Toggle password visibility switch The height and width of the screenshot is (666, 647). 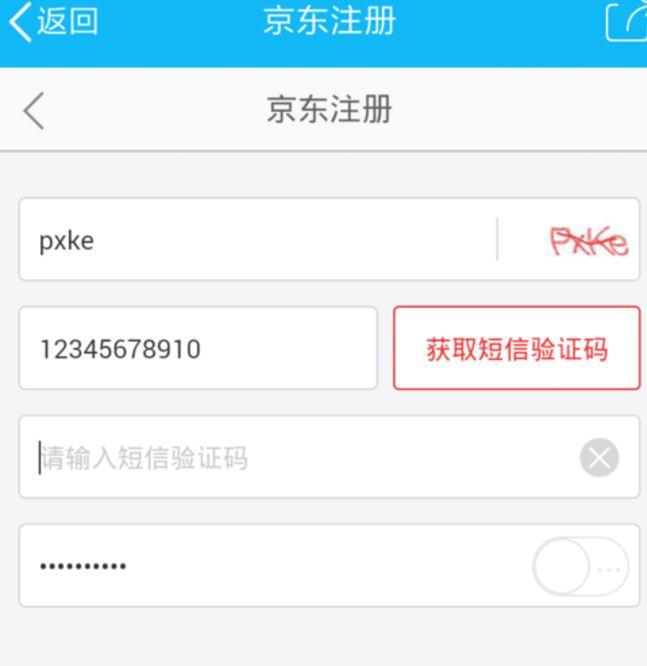point(581,566)
